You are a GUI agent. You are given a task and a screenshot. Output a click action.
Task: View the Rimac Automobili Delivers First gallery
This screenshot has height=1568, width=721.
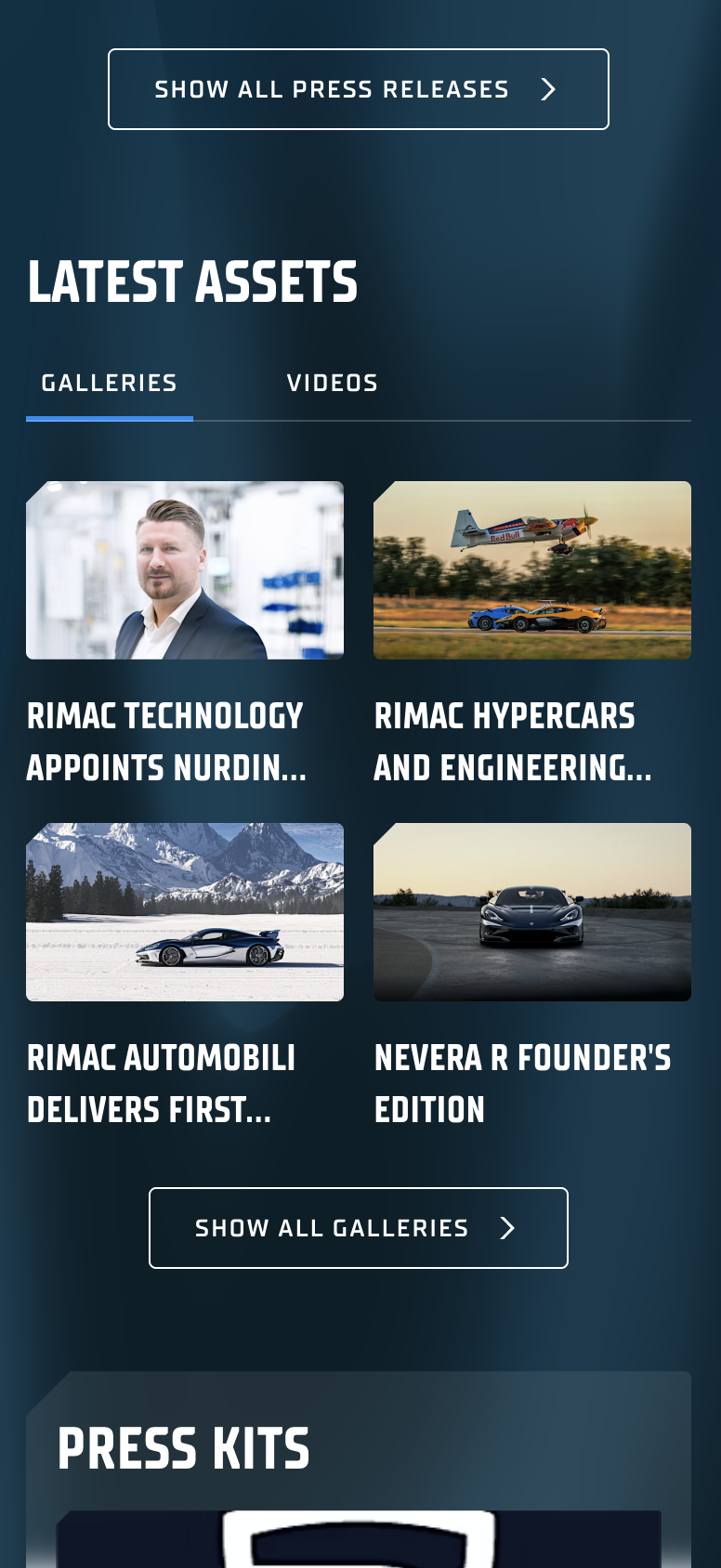(185, 911)
